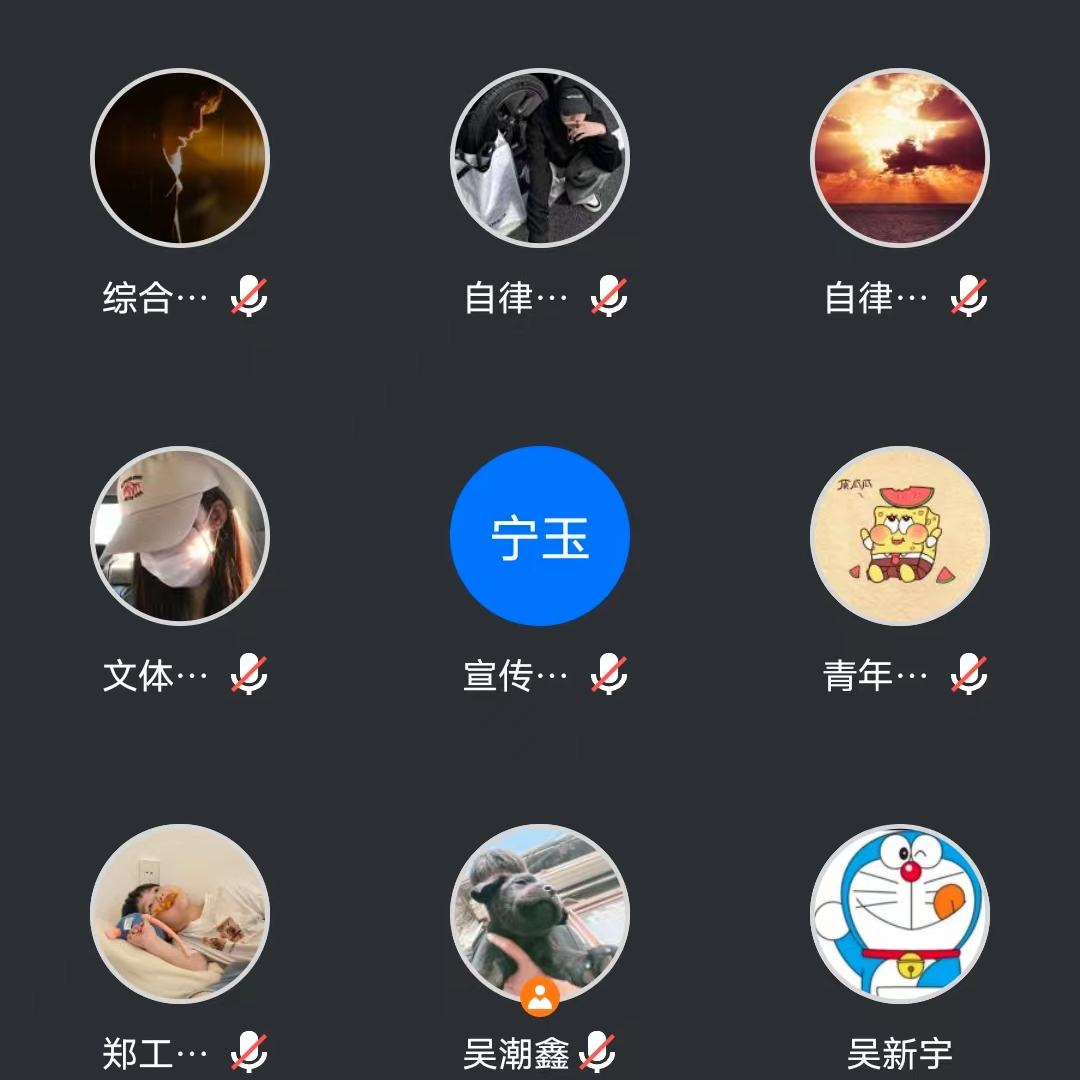
Task: Select the 郑工 participant tile
Action: (x=180, y=913)
